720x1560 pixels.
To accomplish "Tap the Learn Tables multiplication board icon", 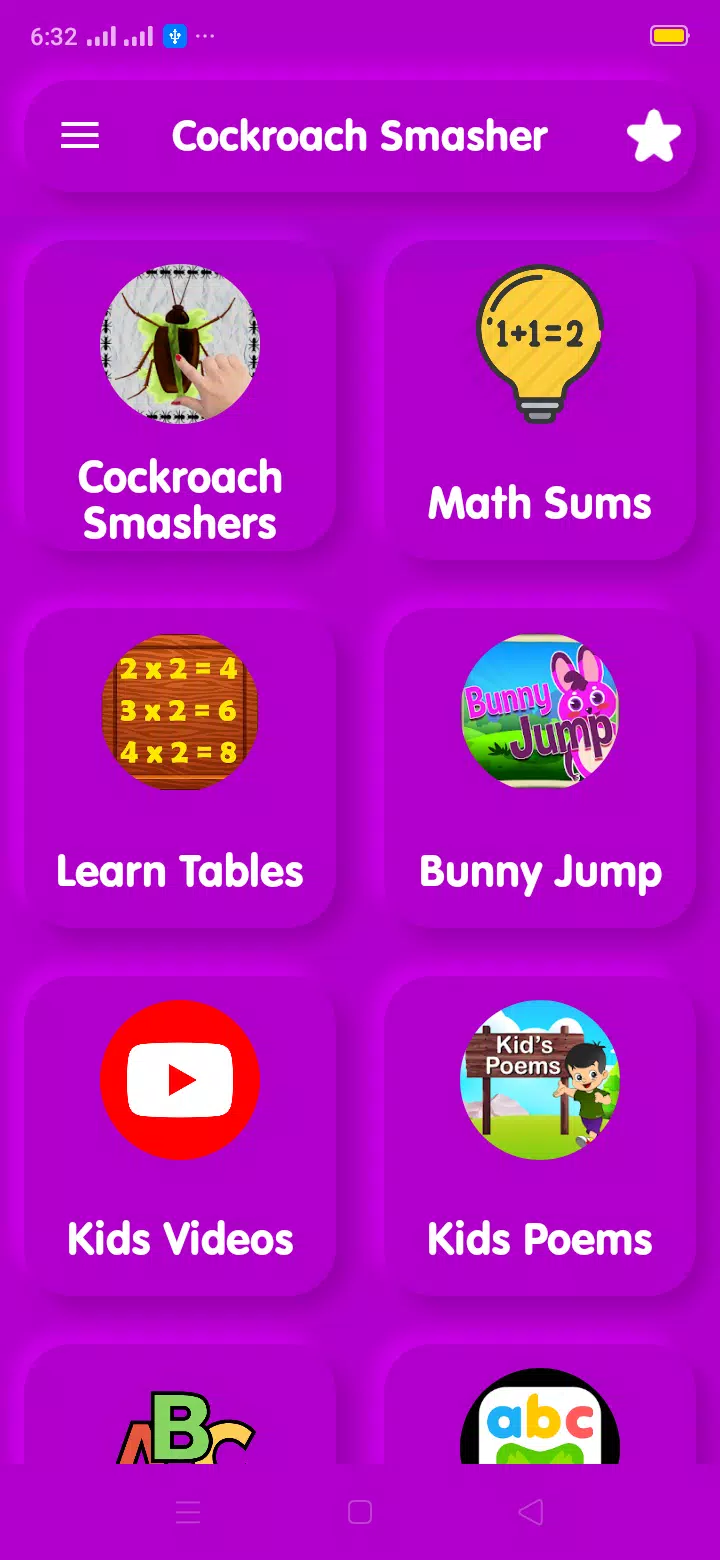I will (180, 712).
